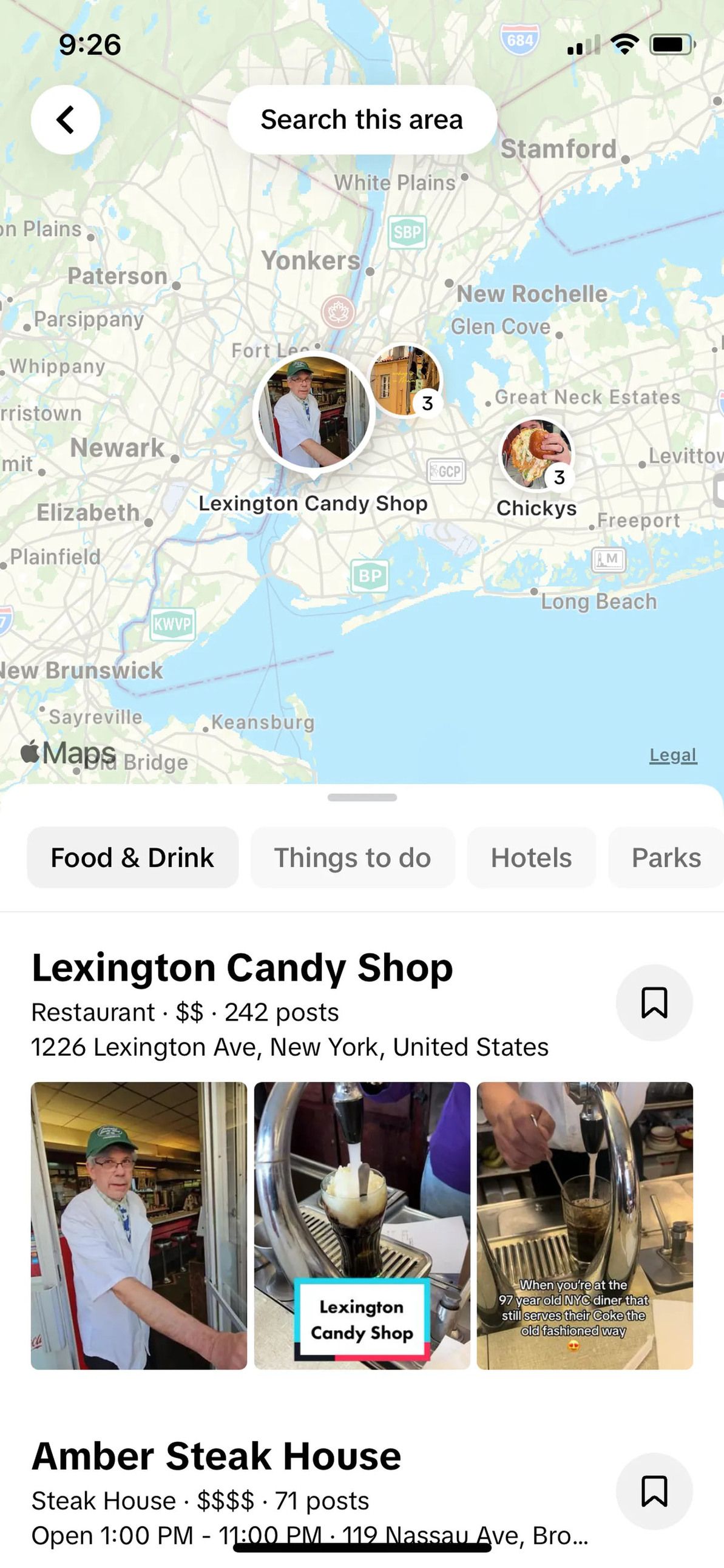The width and height of the screenshot is (724, 1568).
Task: Switch to Things to do category
Action: [353, 857]
